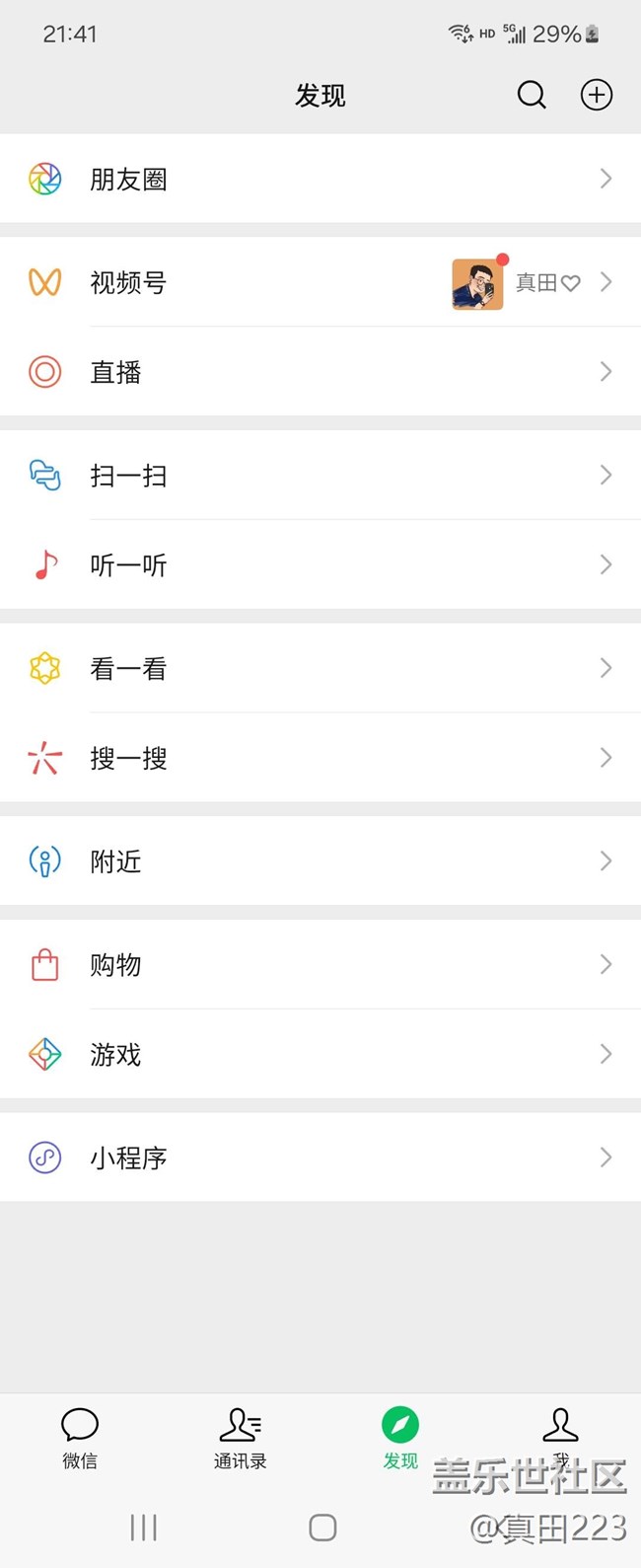Open 朋友圈 Moments

[x=320, y=179]
